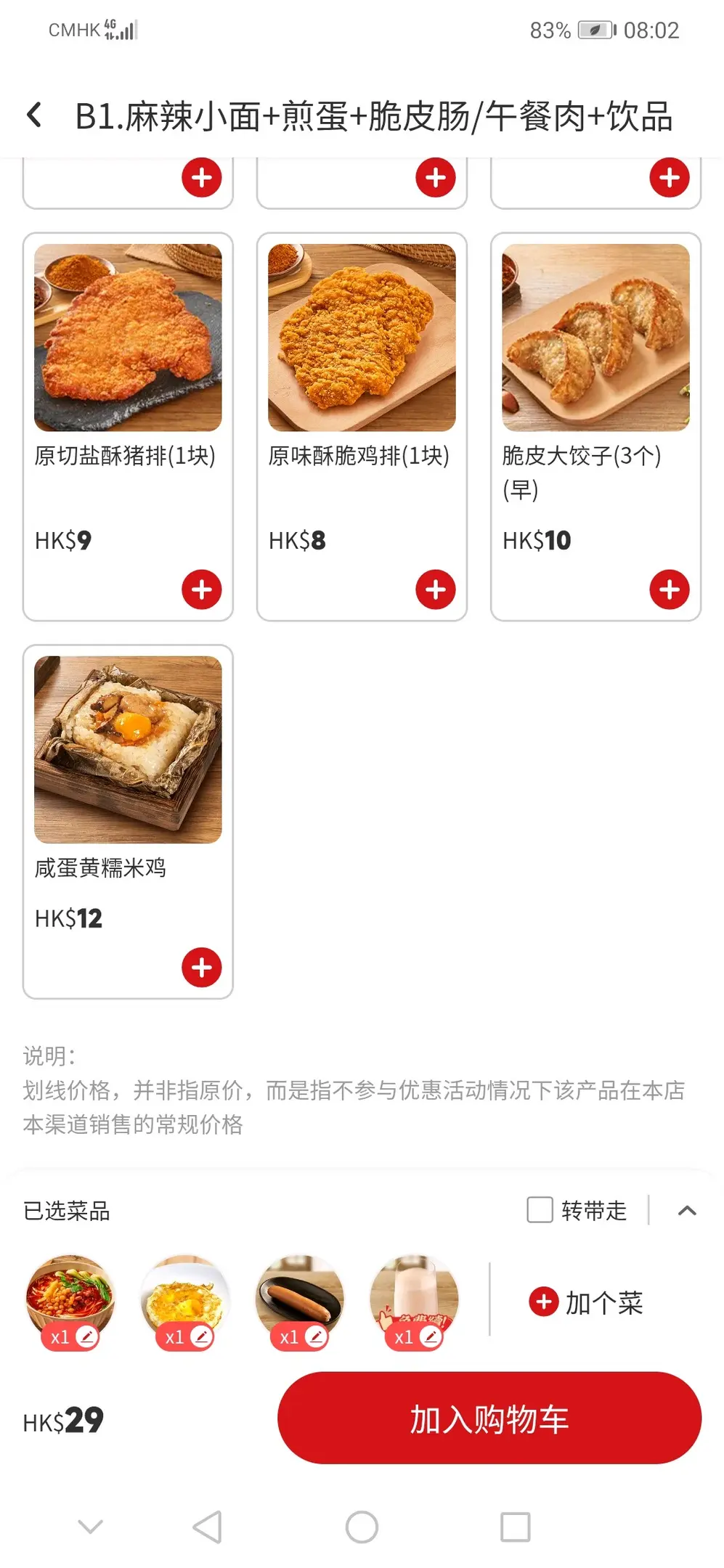Go to the system home screen
724x1568 pixels.
pyautogui.click(x=362, y=1527)
